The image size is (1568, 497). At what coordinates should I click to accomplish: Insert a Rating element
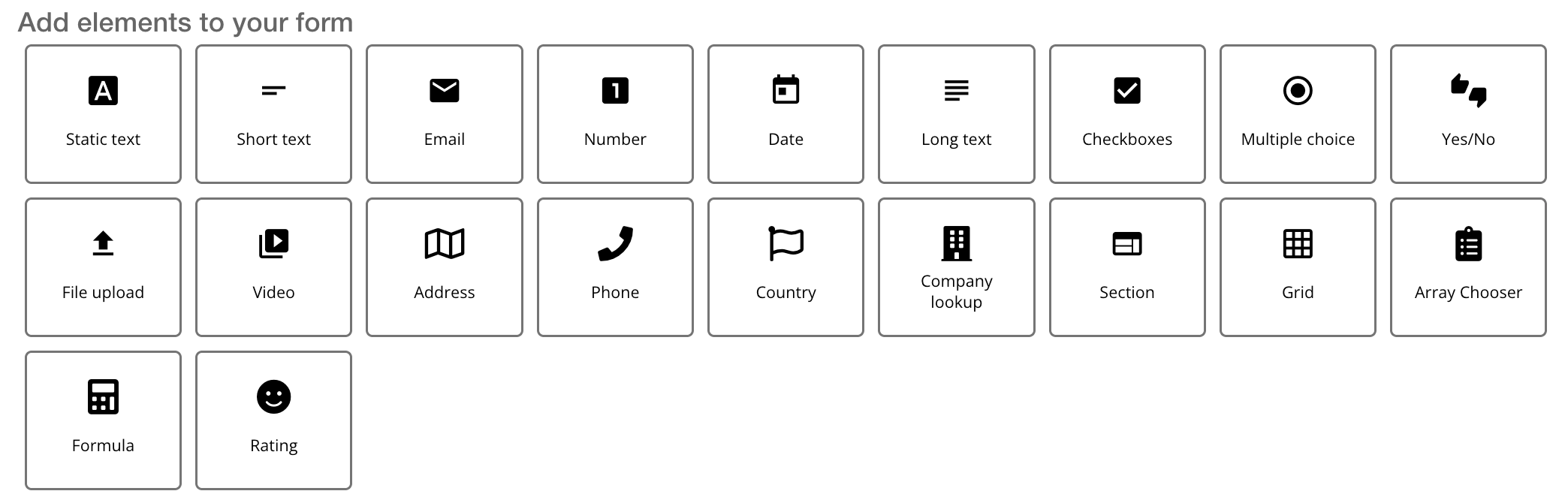tap(273, 420)
